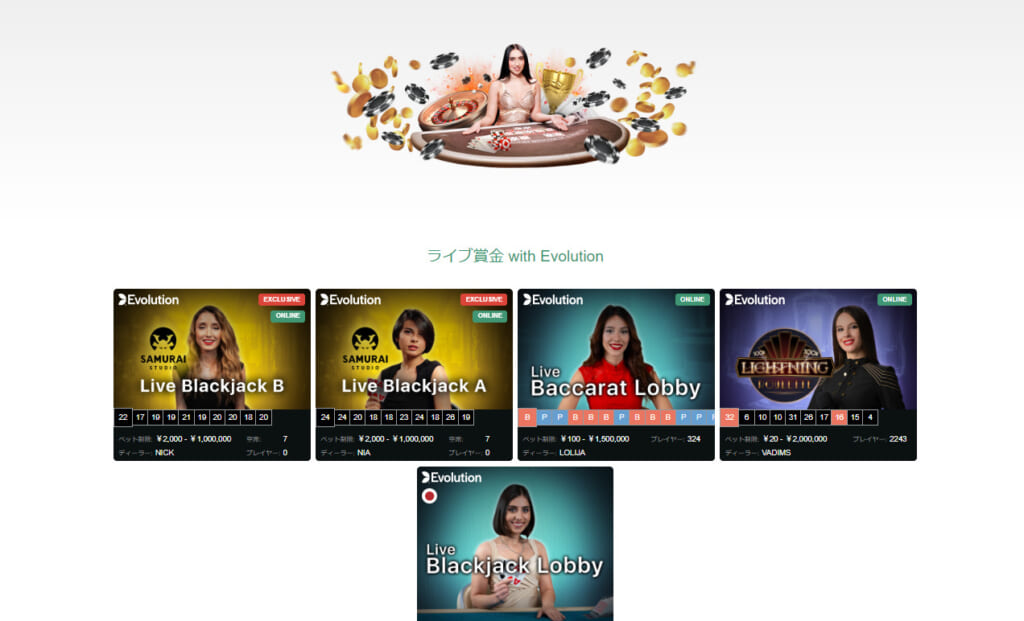Open the Live Blackjack B table
The image size is (1024, 621).
[x=212, y=355]
